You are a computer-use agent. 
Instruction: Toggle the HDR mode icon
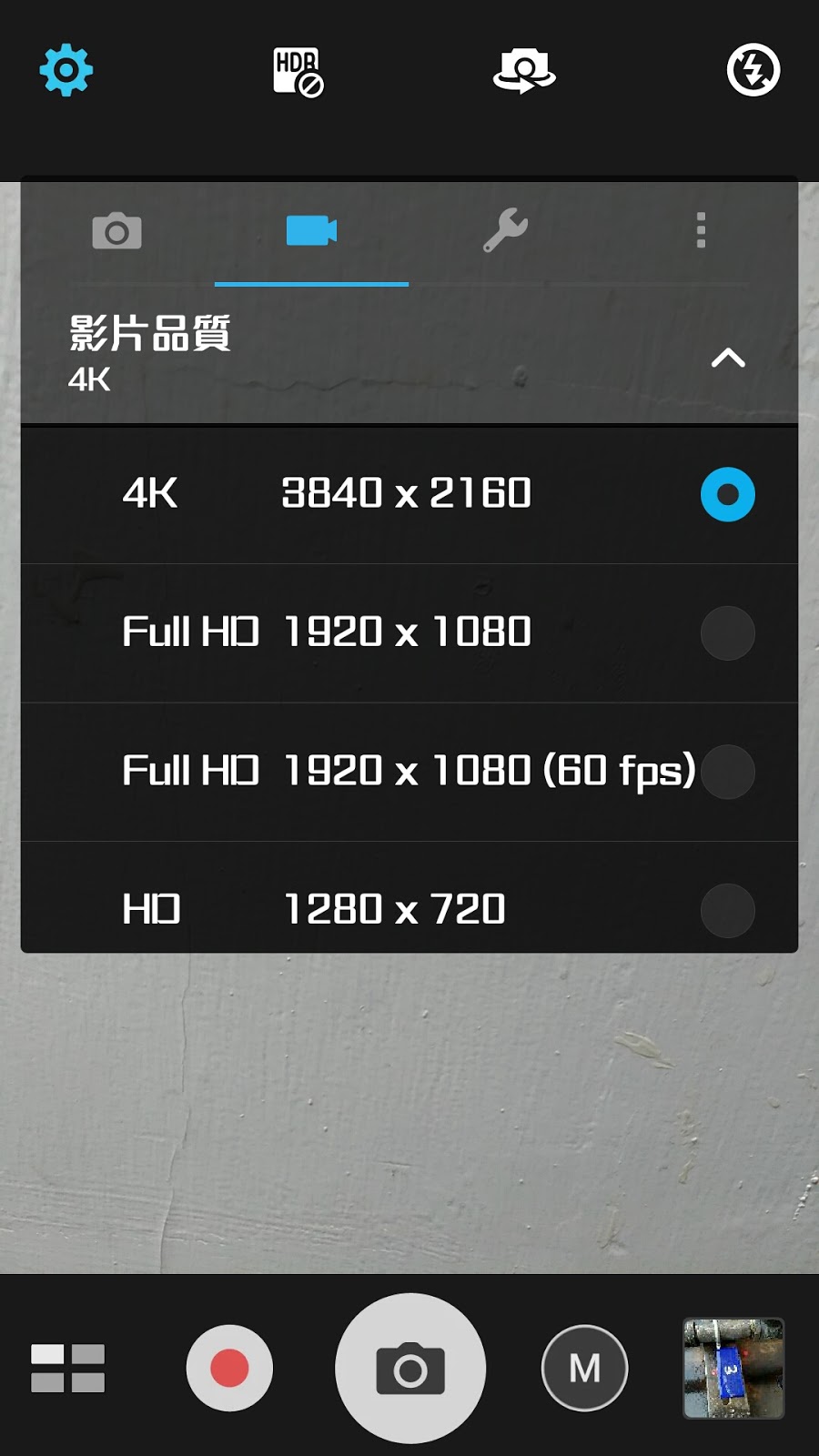[298, 71]
